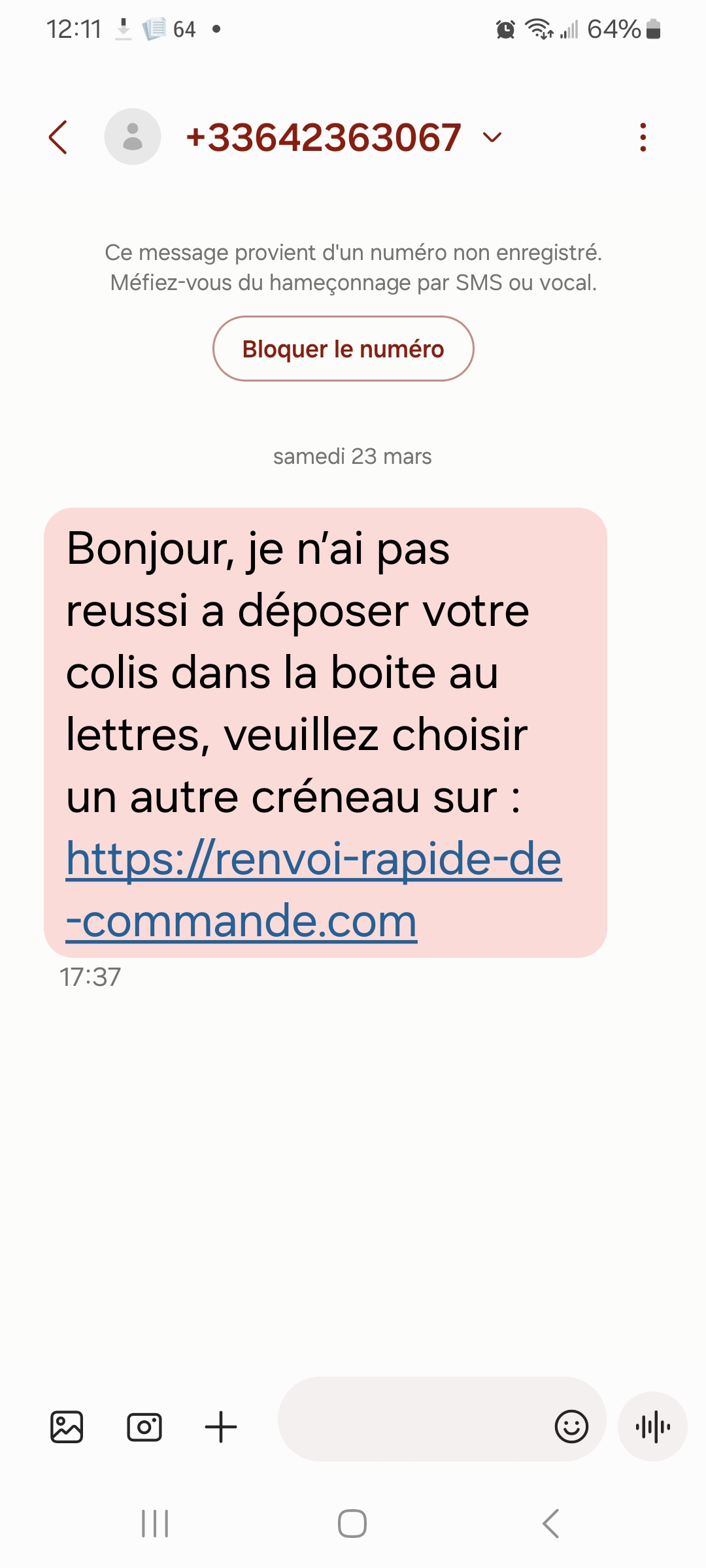Go back to the conversations list

pyautogui.click(x=58, y=137)
